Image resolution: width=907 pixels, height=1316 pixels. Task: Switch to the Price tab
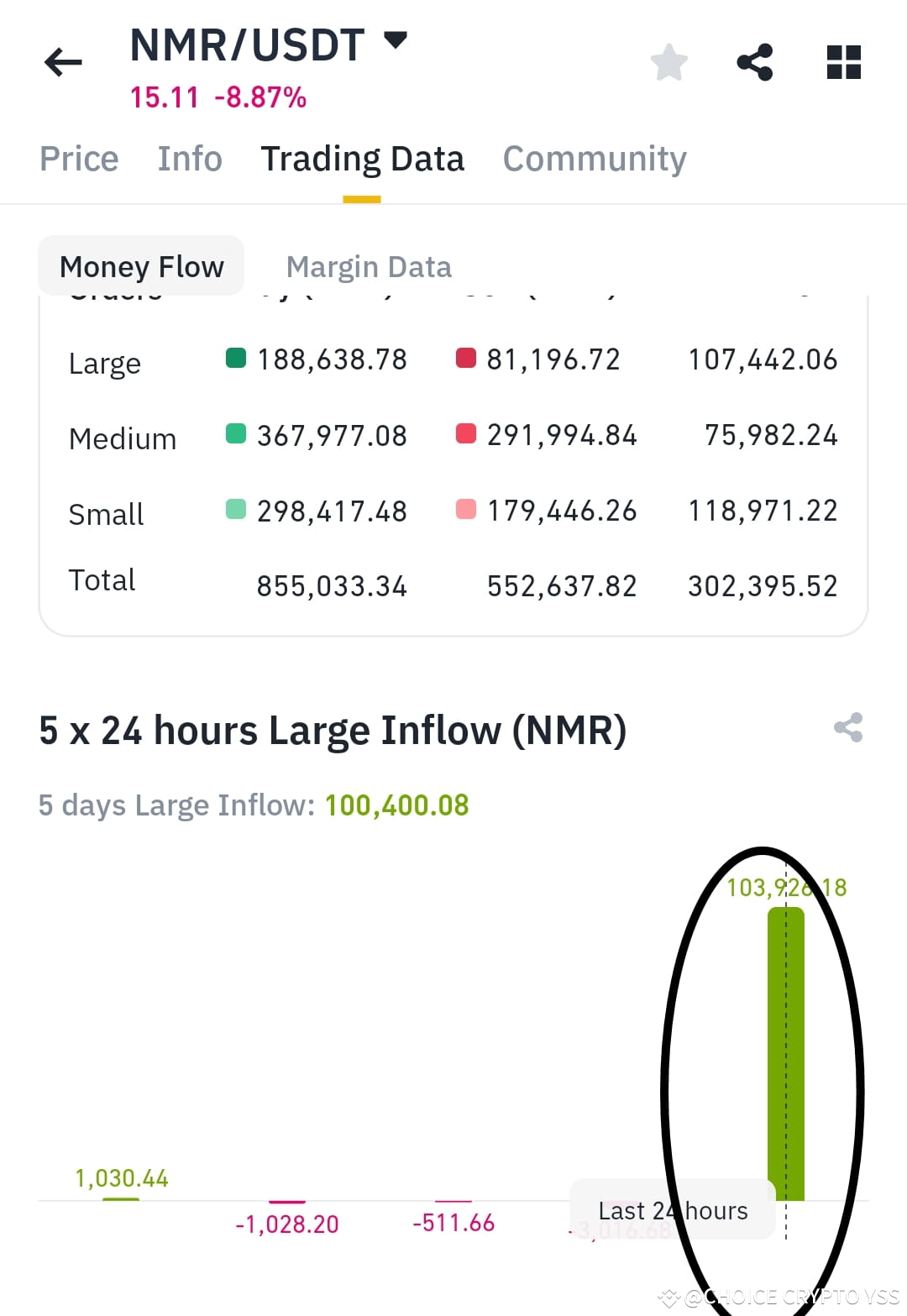(x=78, y=158)
